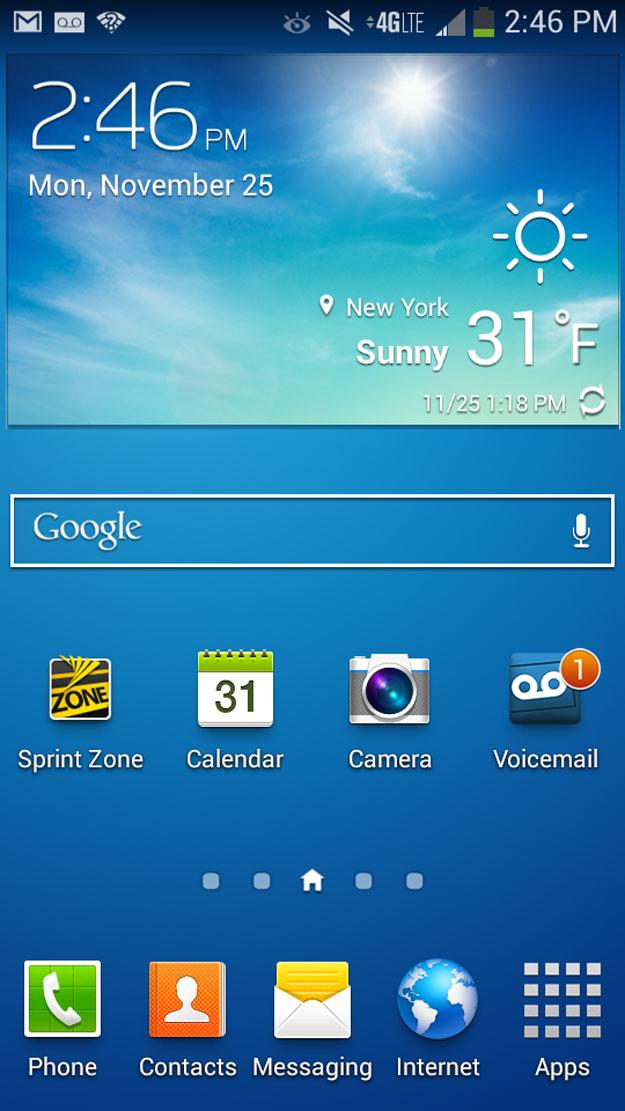Open the Apps drawer

pos(563,1018)
